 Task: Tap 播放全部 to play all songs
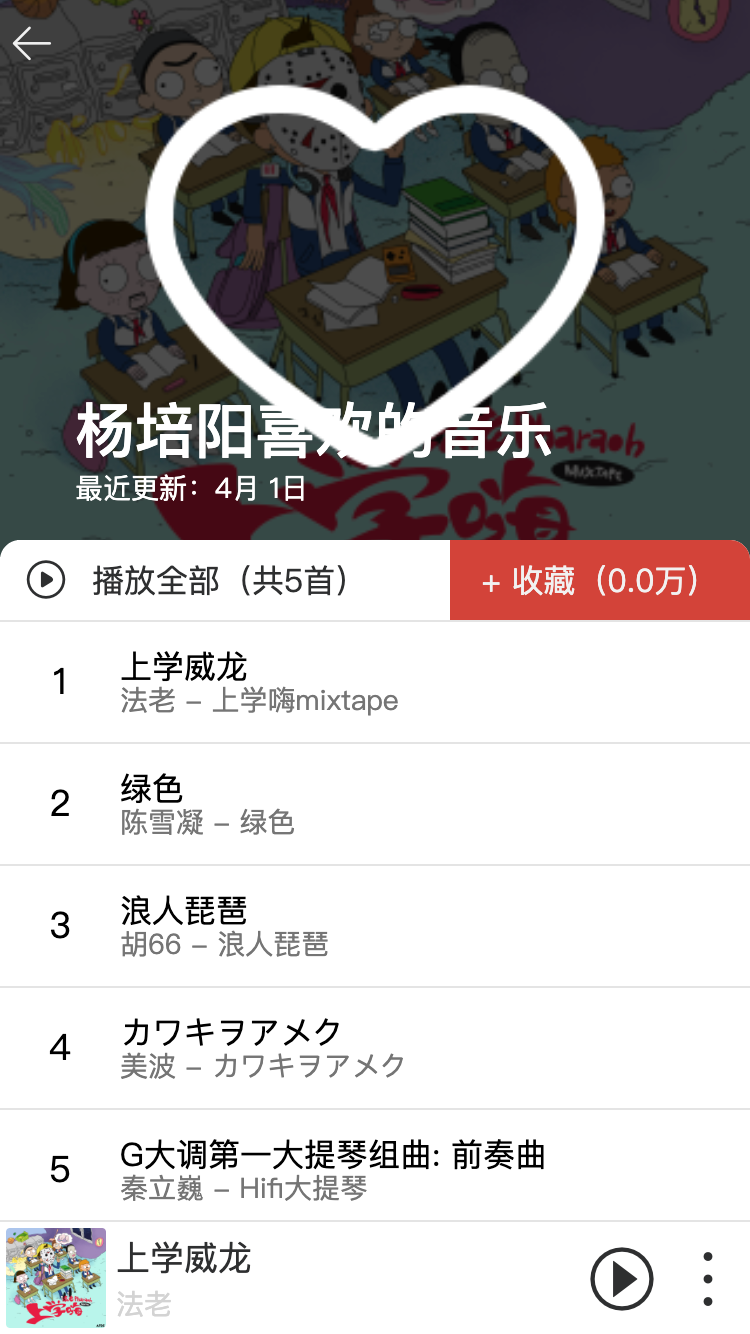(x=222, y=579)
